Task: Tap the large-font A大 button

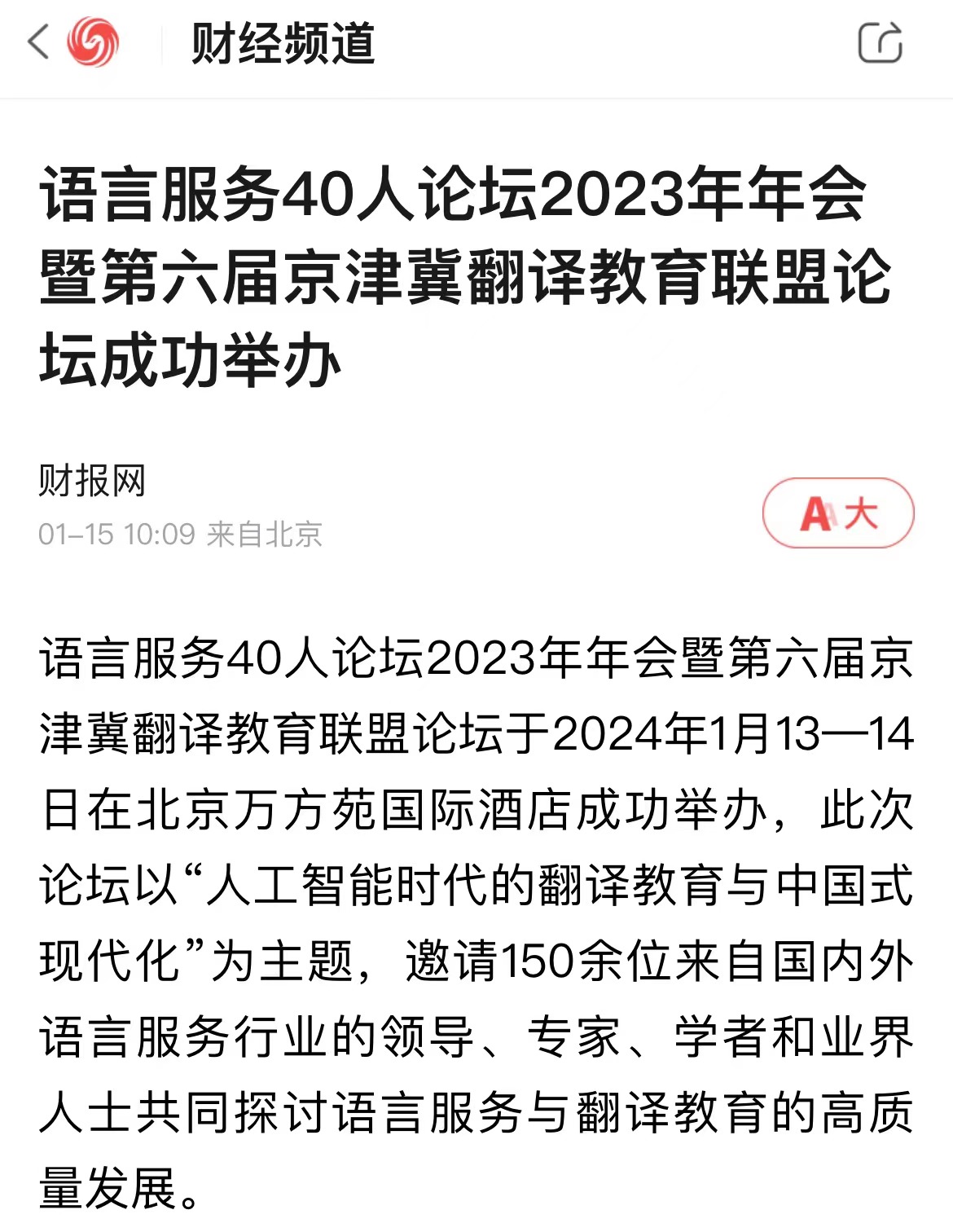Action: click(x=838, y=513)
